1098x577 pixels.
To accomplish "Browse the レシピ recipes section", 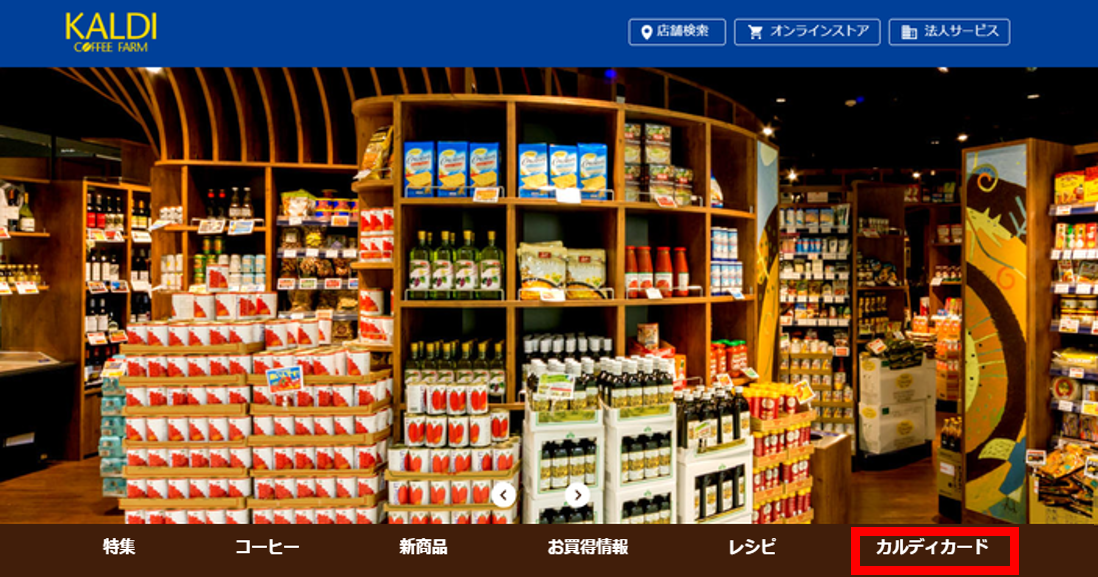I will pyautogui.click(x=752, y=547).
